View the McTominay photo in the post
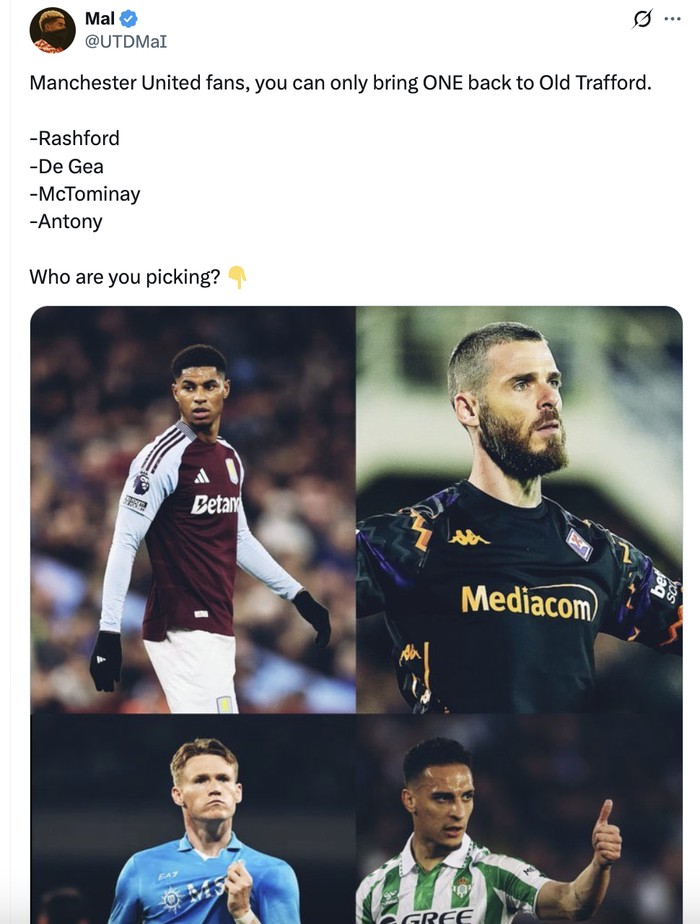This screenshot has height=924, width=700. click(193, 819)
